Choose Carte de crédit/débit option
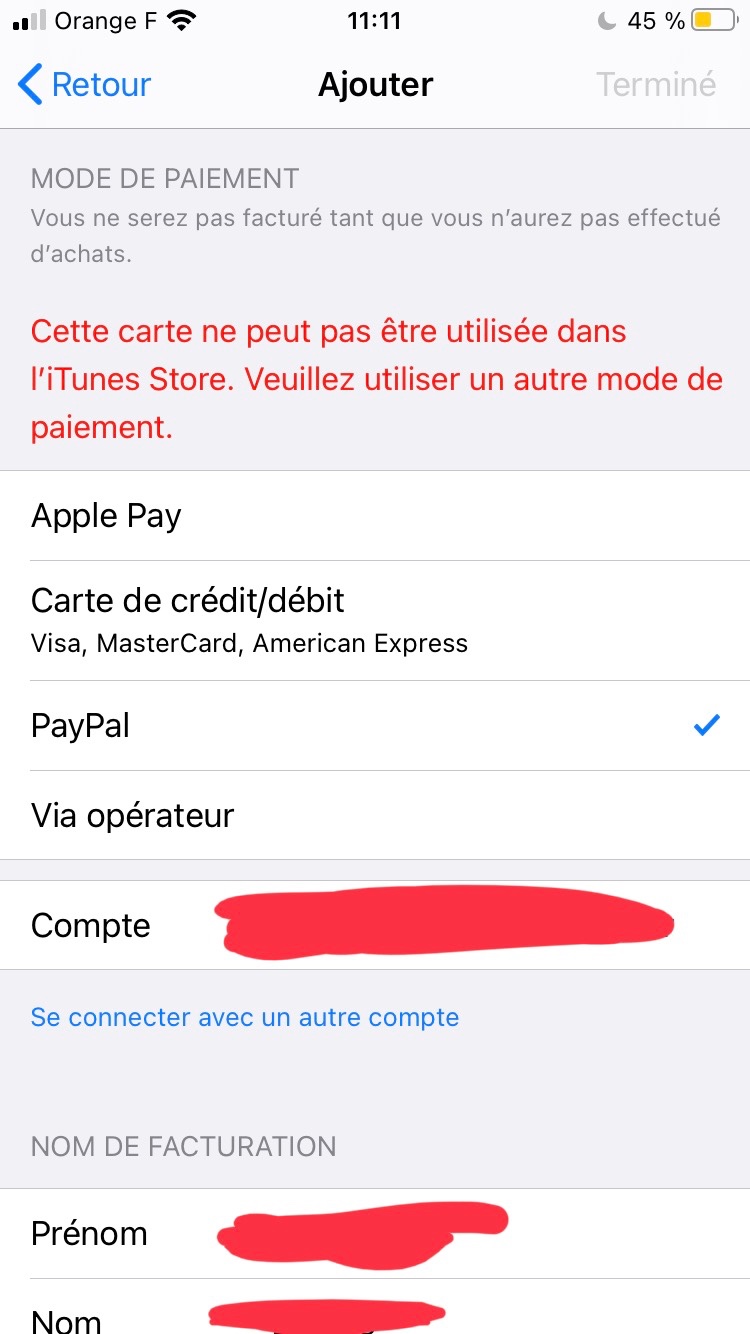Image resolution: width=750 pixels, height=1334 pixels. pyautogui.click(x=375, y=621)
